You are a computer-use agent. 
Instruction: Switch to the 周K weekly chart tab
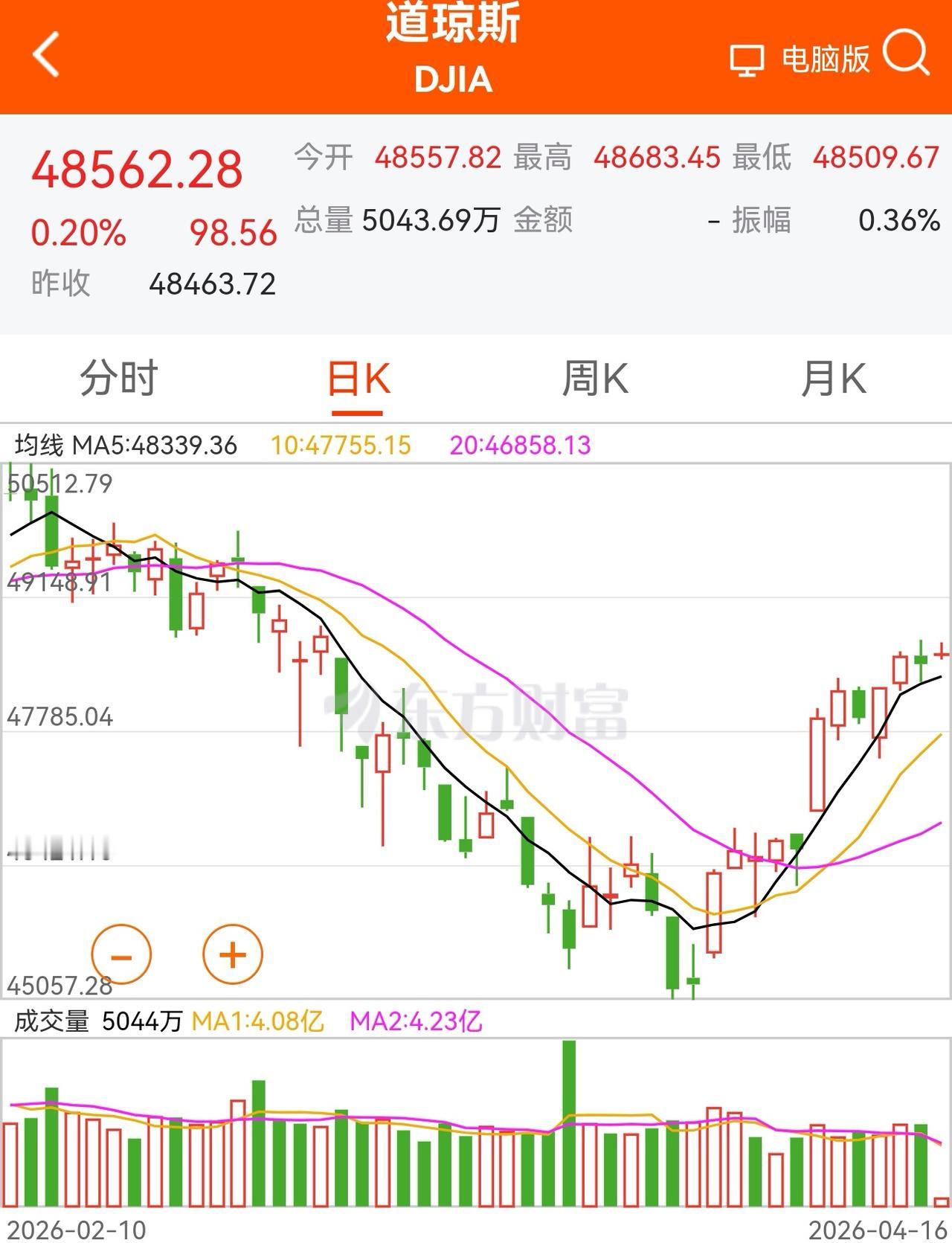click(x=595, y=379)
